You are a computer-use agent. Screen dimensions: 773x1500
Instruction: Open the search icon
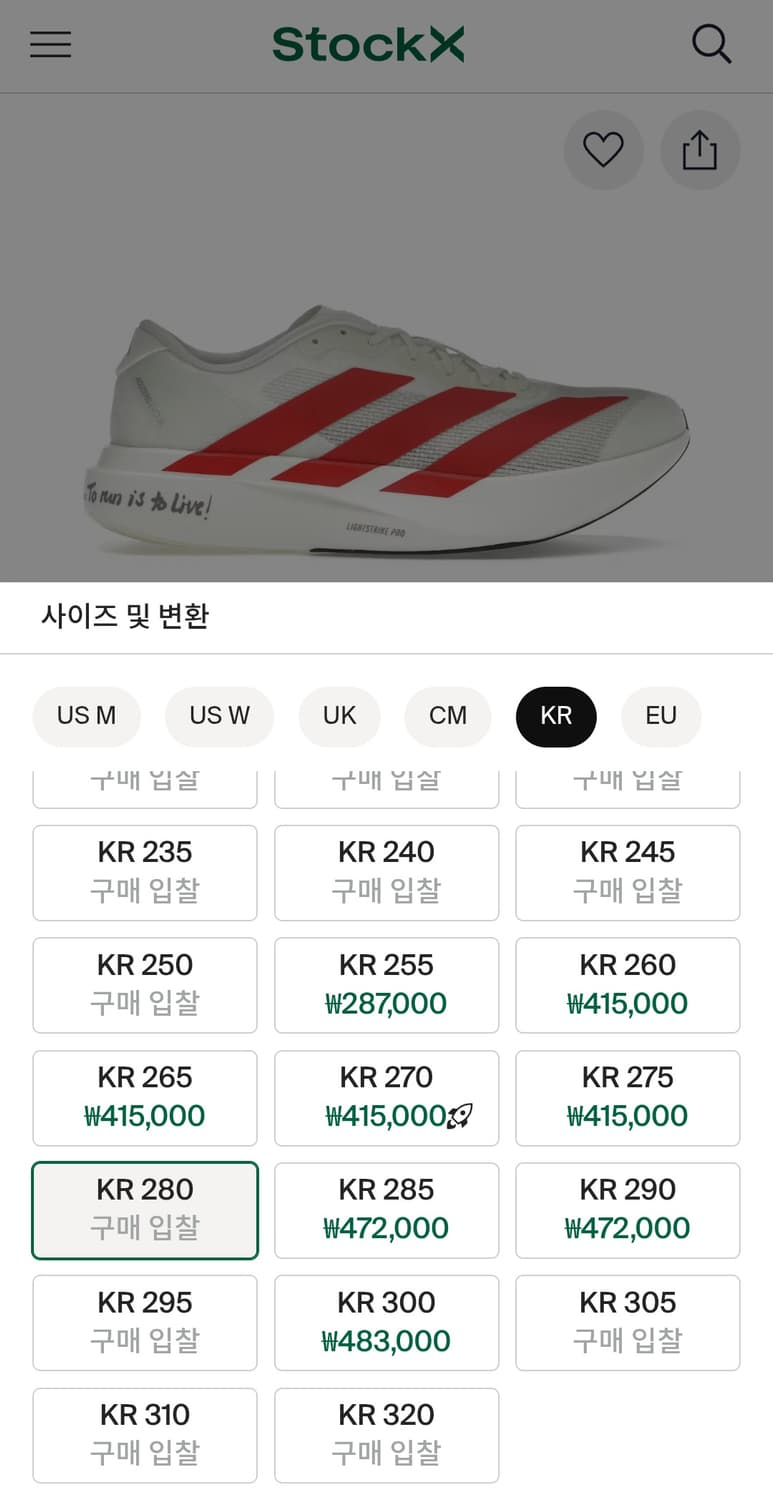coord(712,44)
